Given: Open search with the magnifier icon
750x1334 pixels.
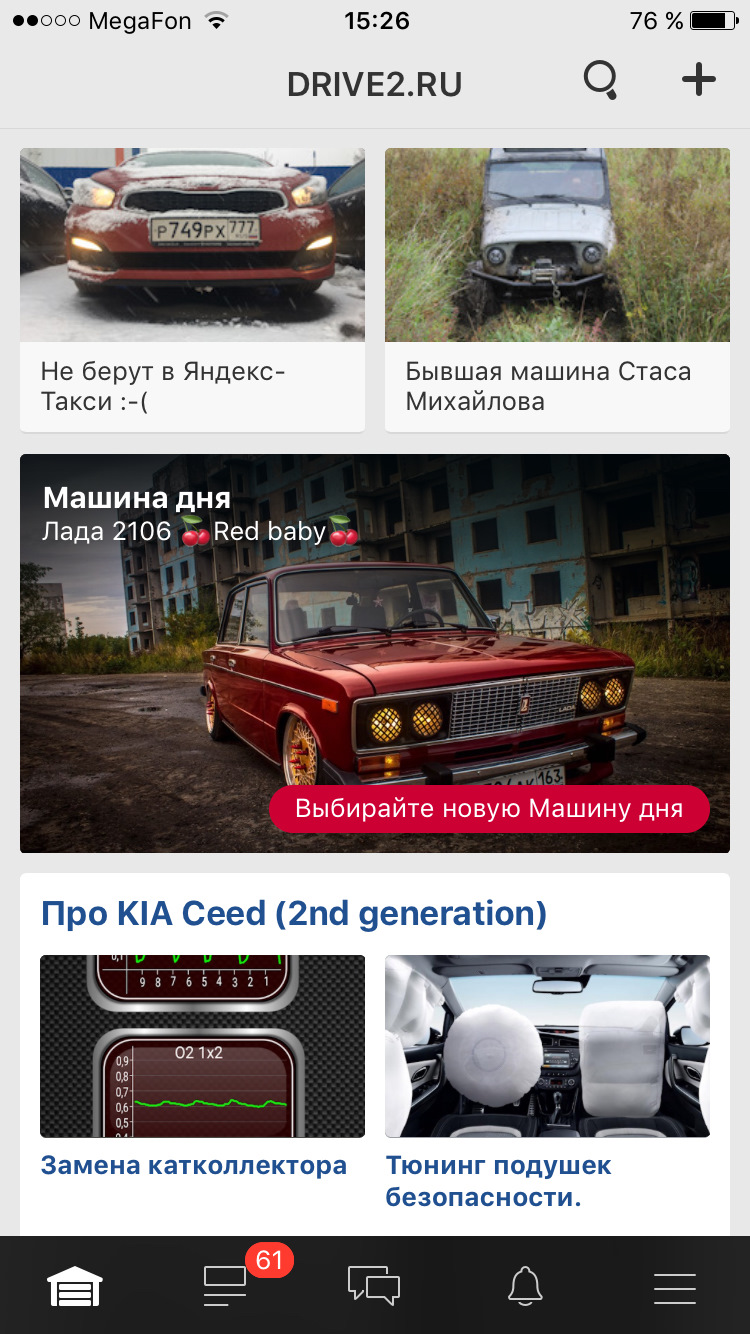Looking at the screenshot, I should point(600,81).
